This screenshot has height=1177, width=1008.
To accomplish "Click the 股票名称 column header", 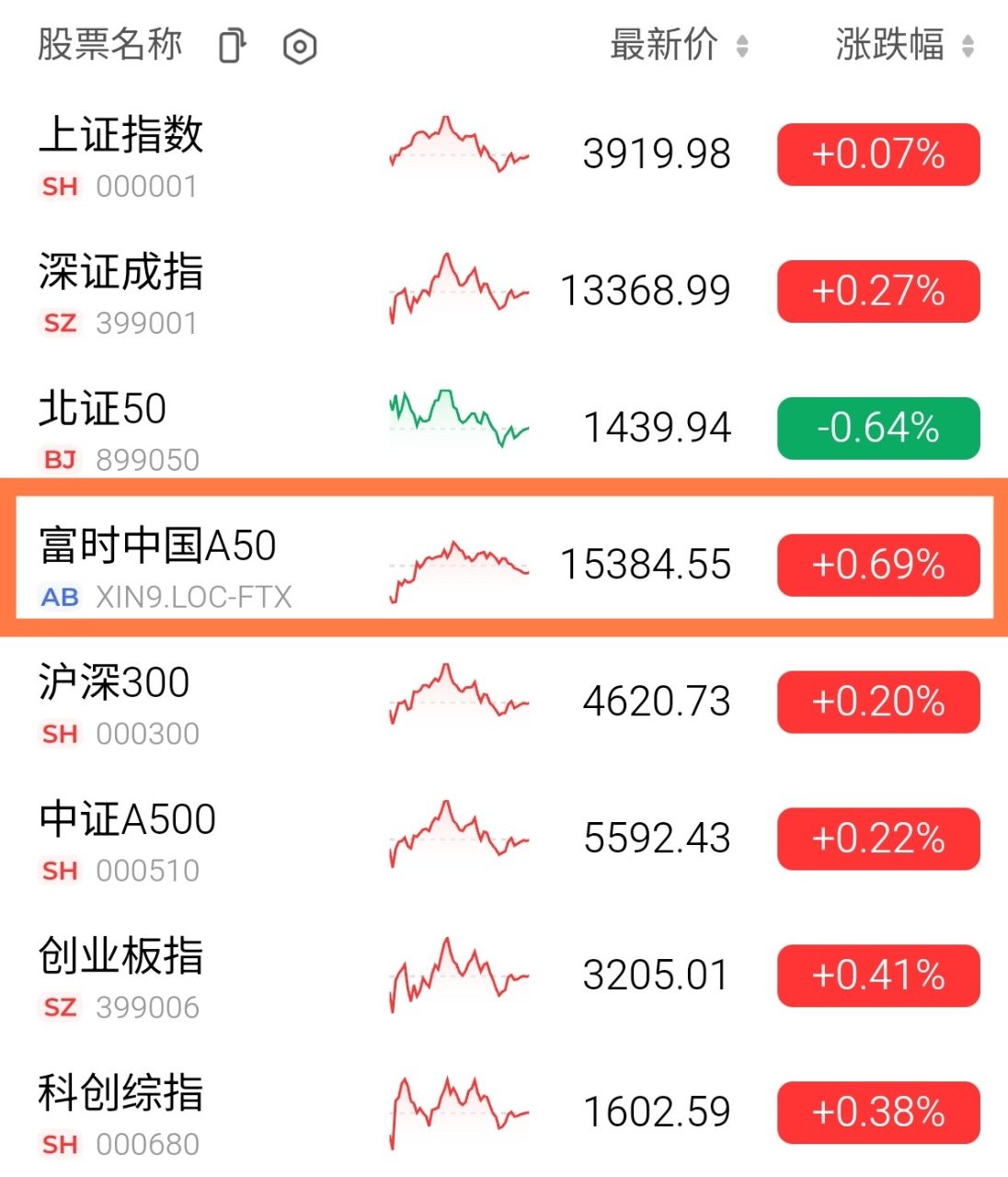I will coord(110,45).
